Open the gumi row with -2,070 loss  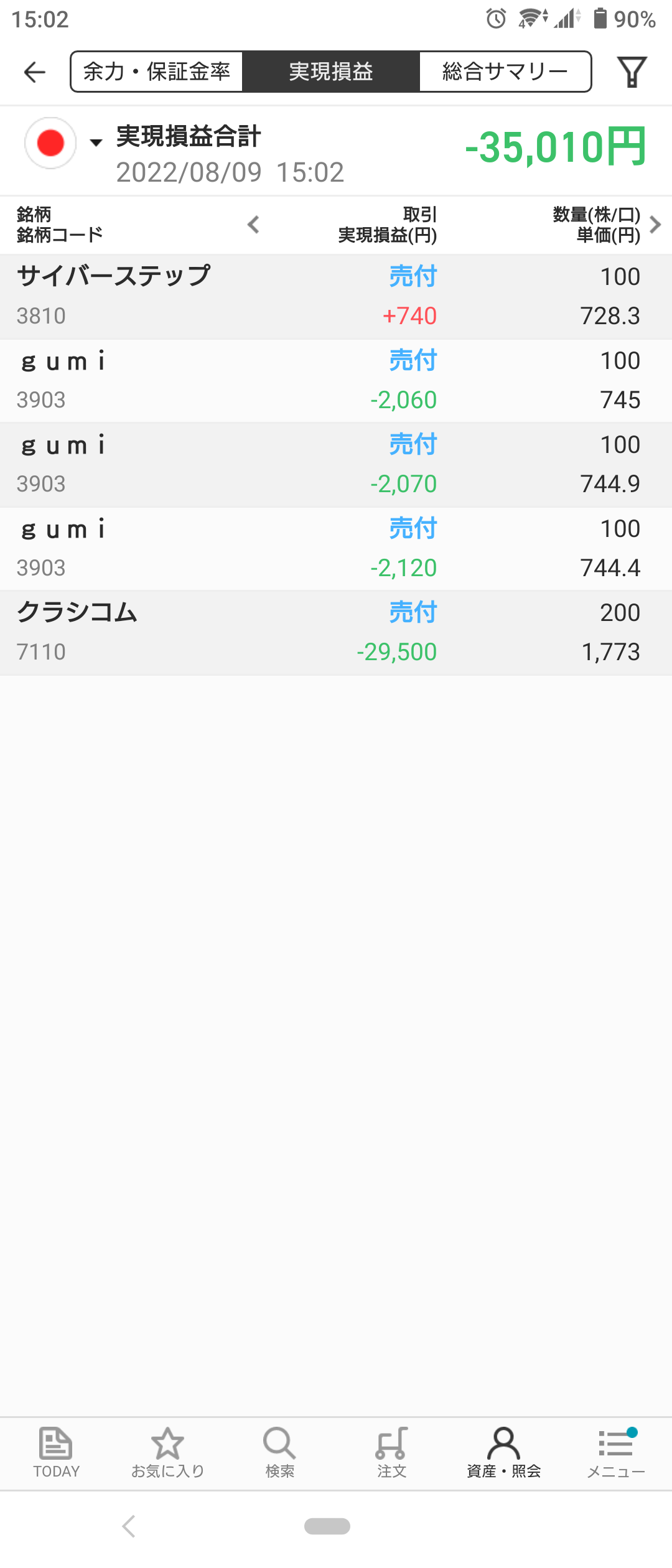(x=336, y=464)
